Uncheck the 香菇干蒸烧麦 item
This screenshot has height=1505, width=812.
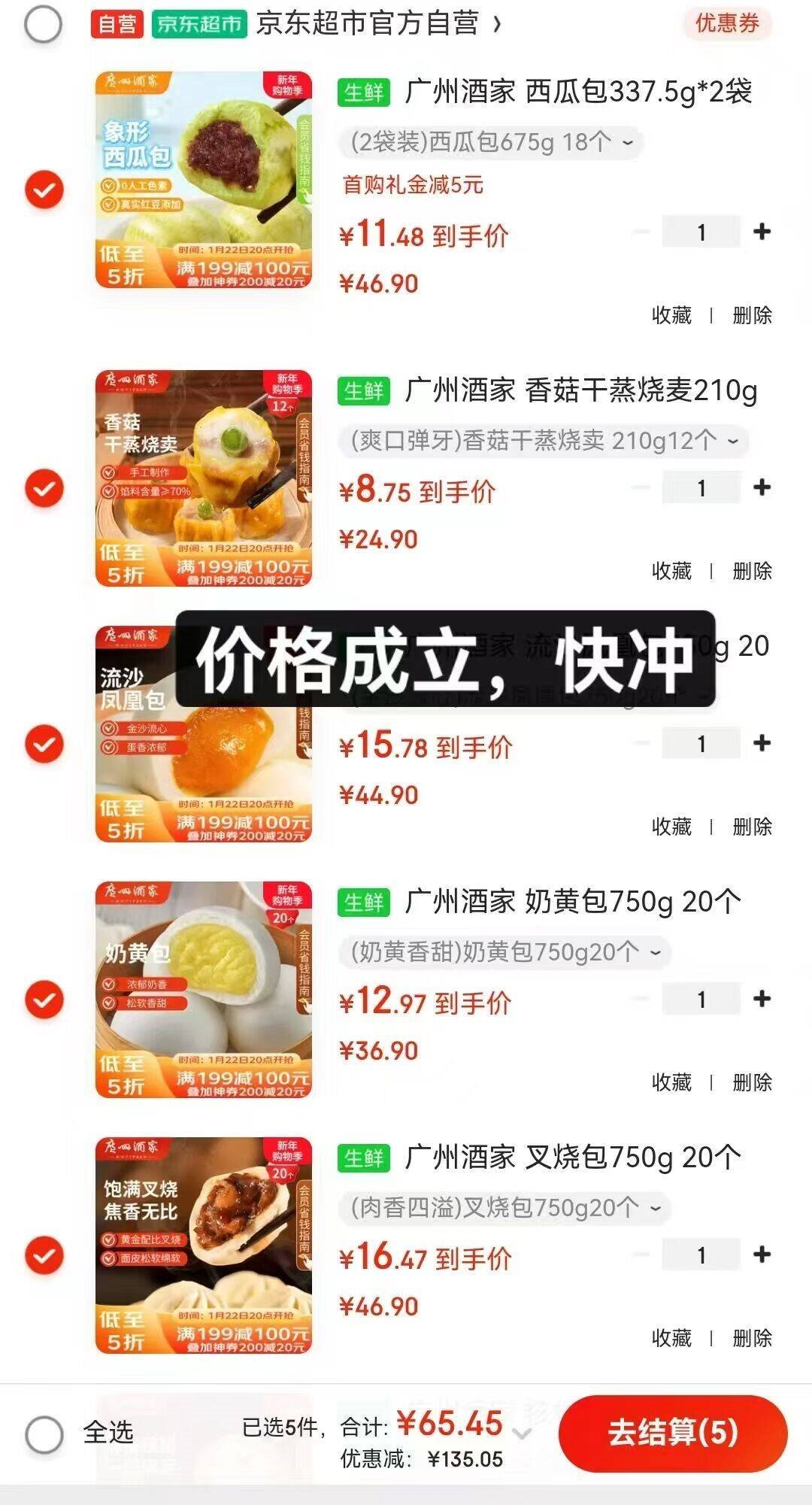point(44,489)
